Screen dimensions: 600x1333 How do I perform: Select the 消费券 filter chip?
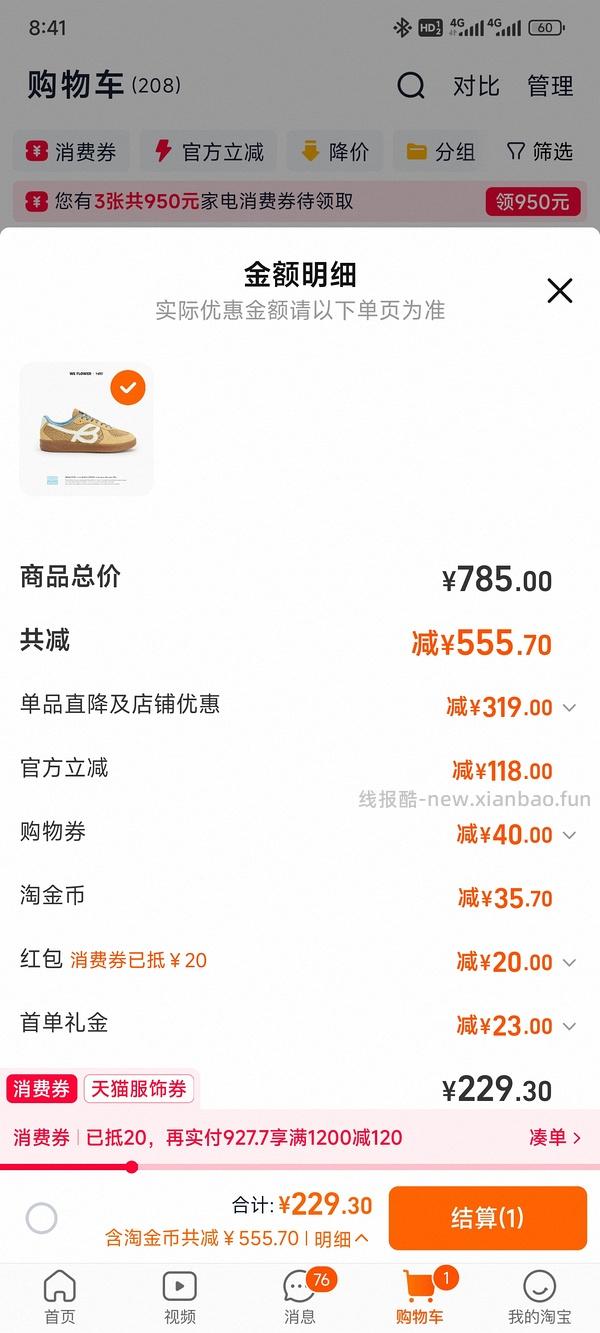[x=72, y=152]
